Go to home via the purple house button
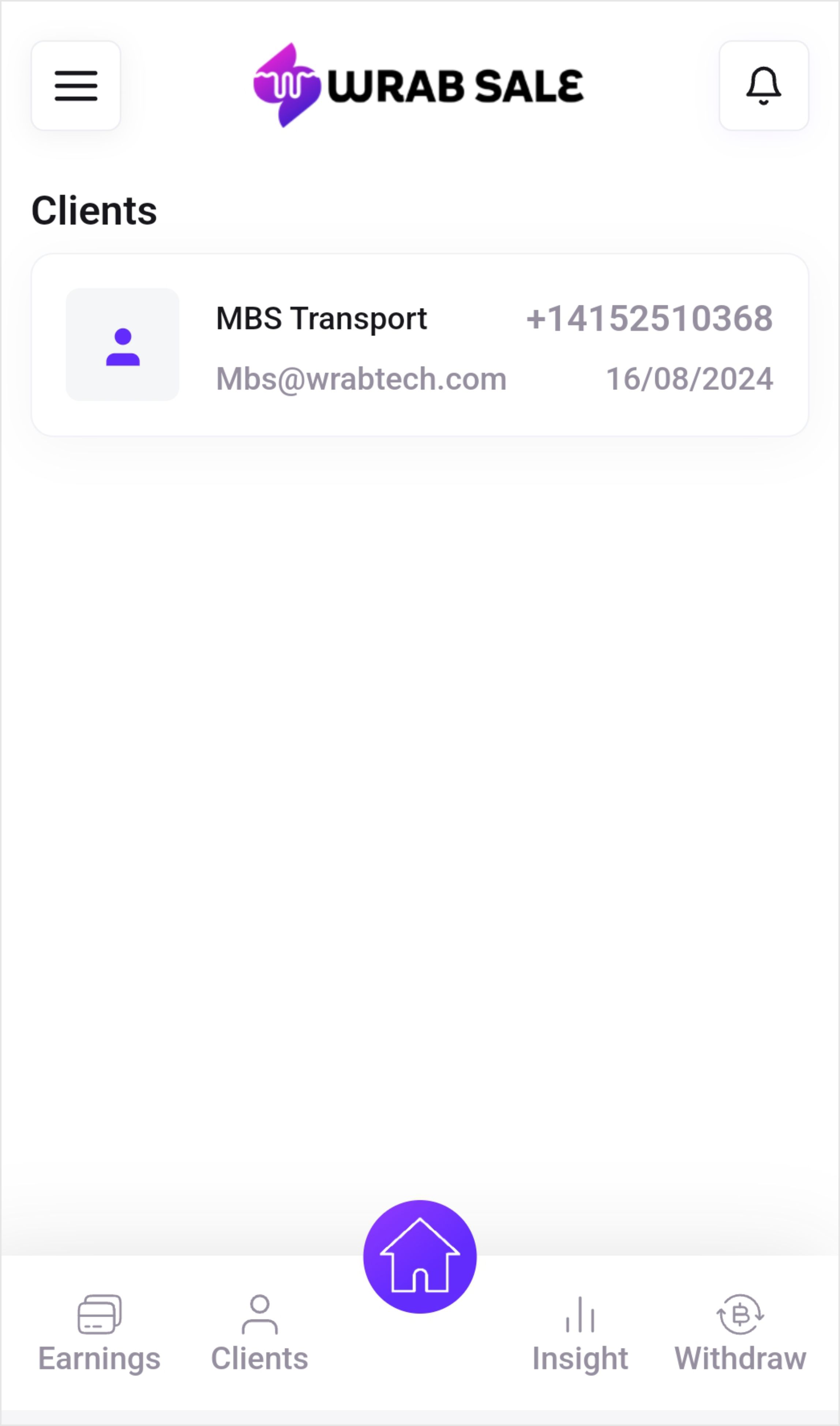This screenshot has width=840, height=1426. (x=419, y=1256)
